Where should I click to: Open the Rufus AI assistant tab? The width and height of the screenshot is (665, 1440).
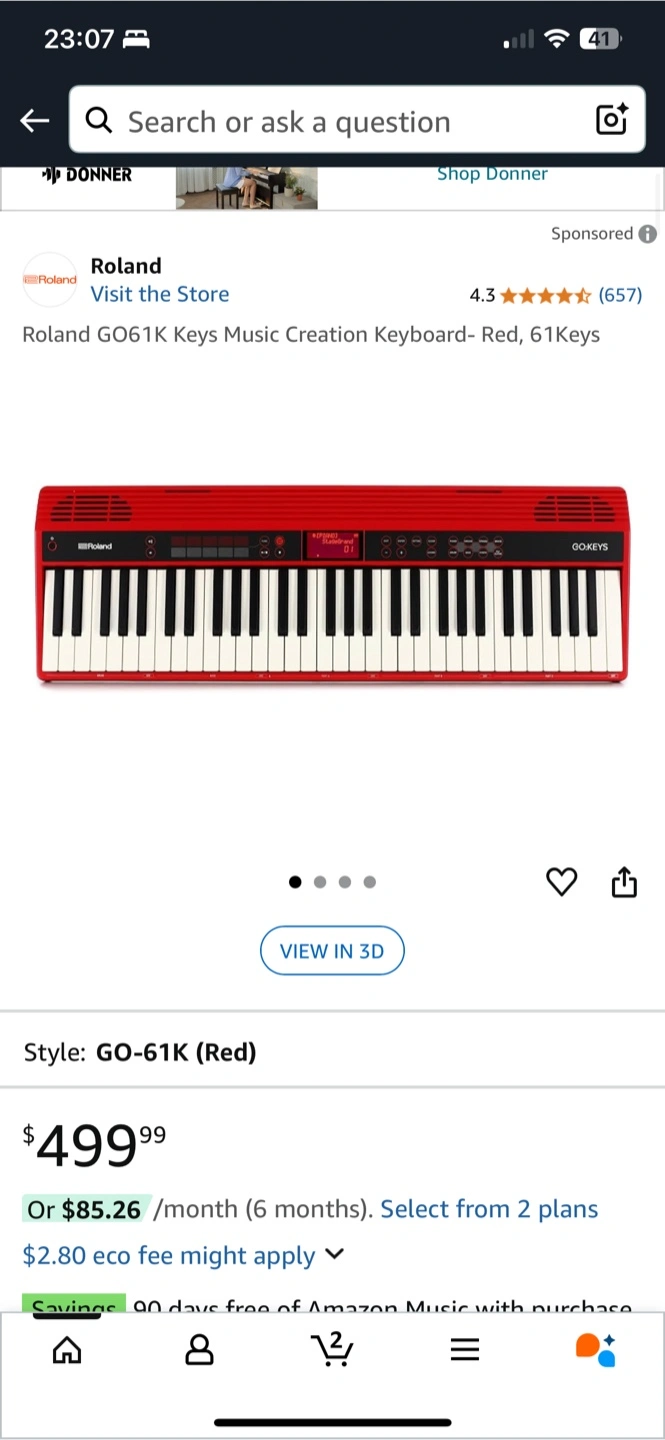point(596,1350)
